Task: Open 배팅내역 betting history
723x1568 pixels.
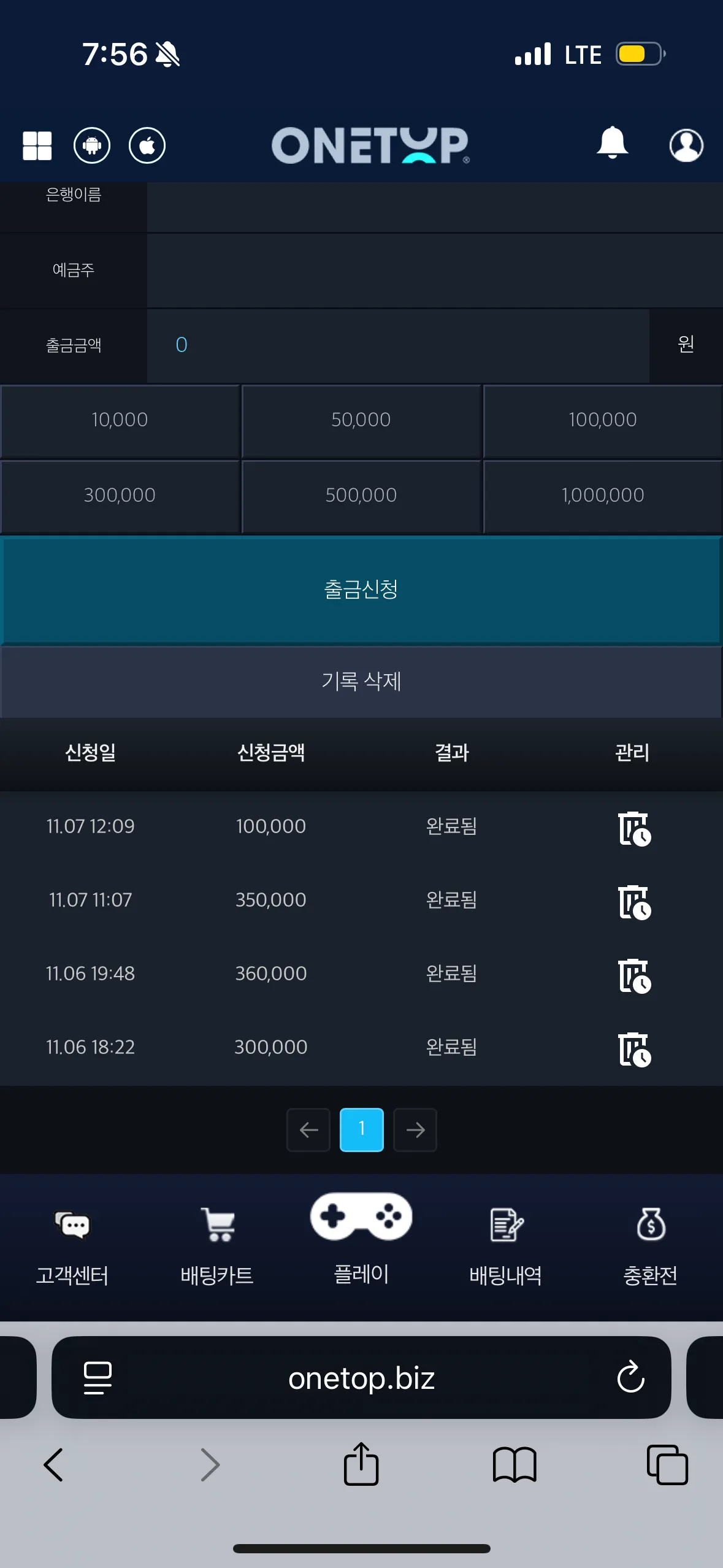Action: tap(506, 1247)
